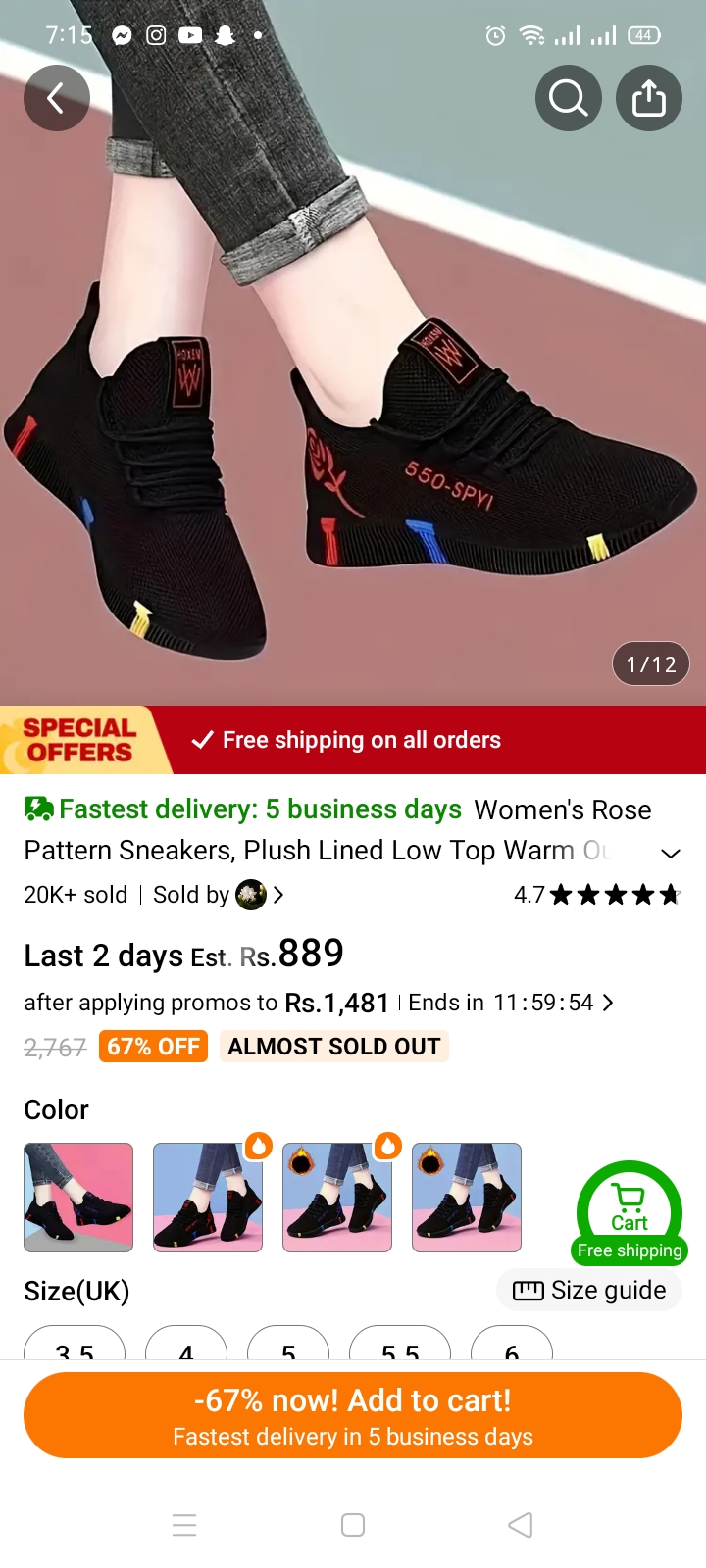The width and height of the screenshot is (706, 1568).
Task: Select UK size 3.5
Action: tap(75, 1347)
